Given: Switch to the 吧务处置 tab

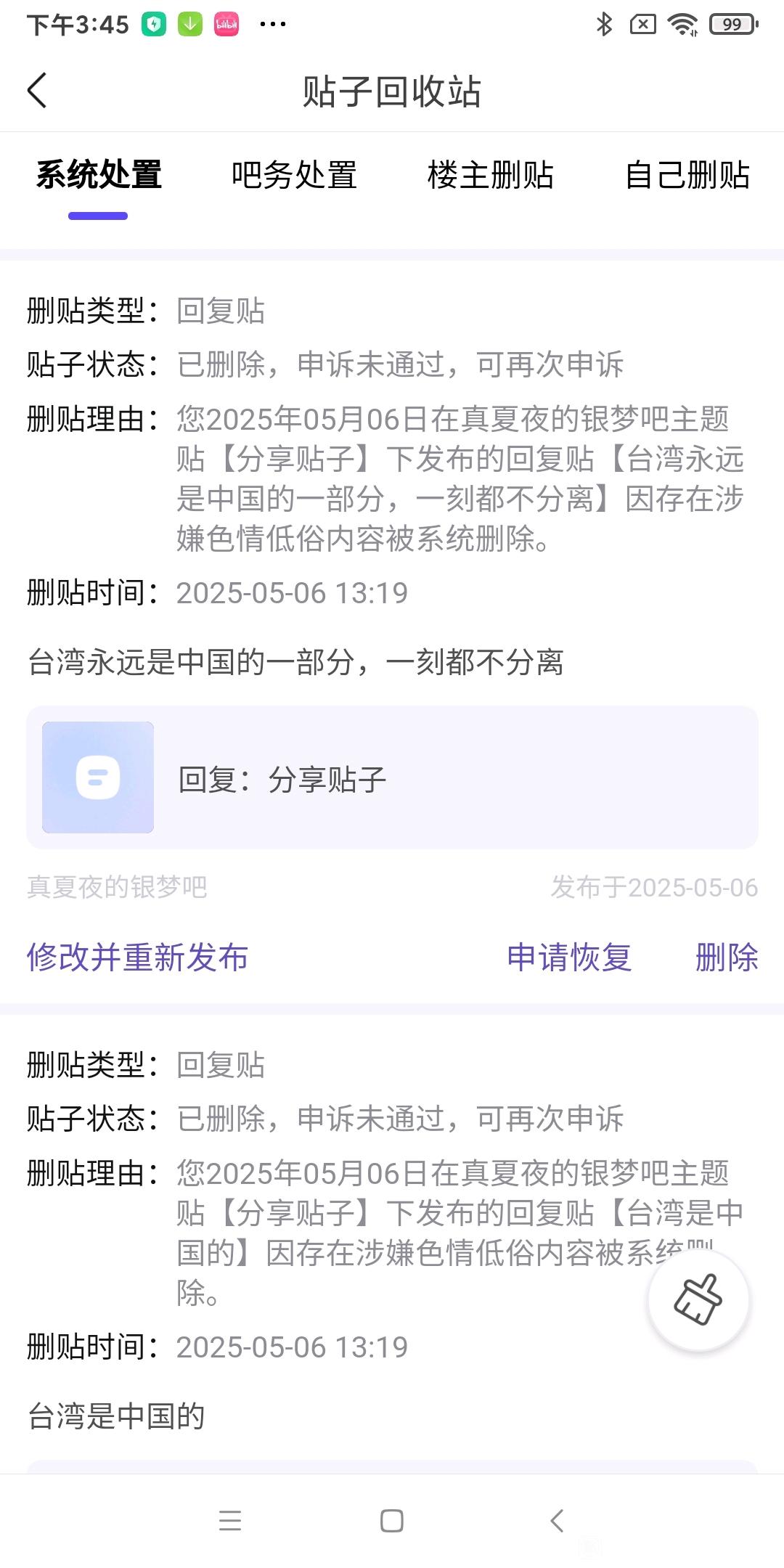Looking at the screenshot, I should click(294, 176).
